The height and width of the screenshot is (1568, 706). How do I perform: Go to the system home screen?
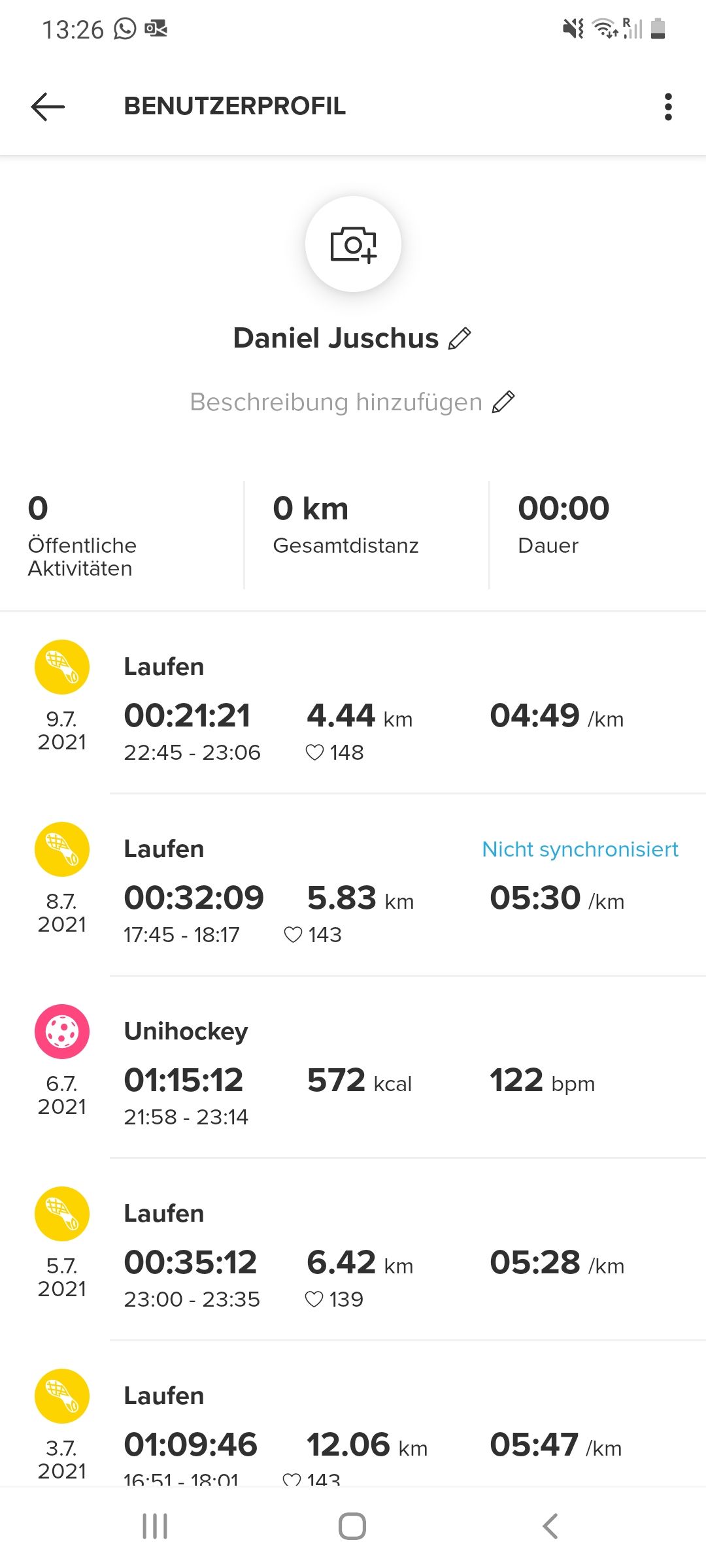[x=352, y=1526]
